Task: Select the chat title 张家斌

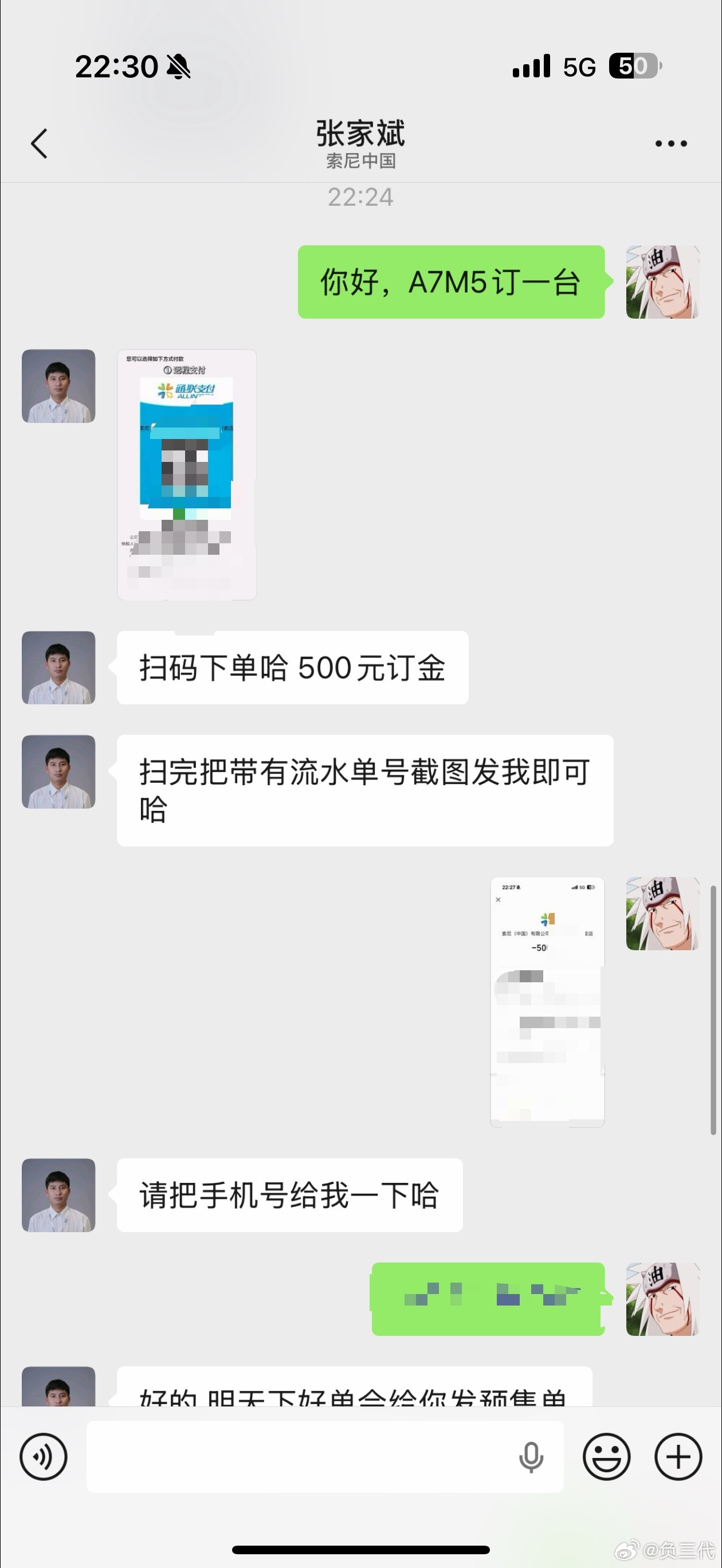Action: (x=360, y=134)
